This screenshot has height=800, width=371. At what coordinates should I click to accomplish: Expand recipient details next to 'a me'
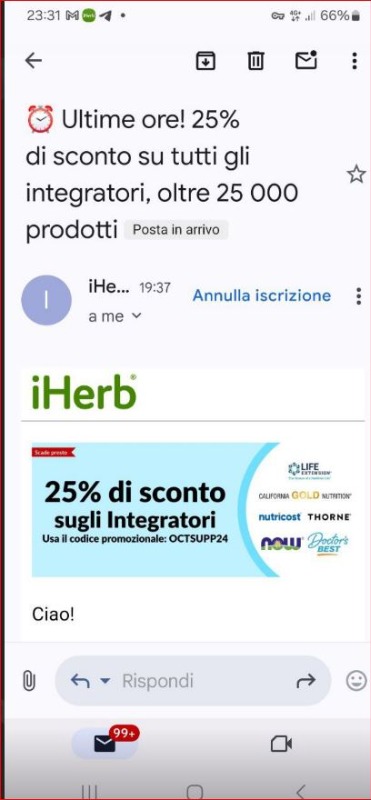pos(136,316)
